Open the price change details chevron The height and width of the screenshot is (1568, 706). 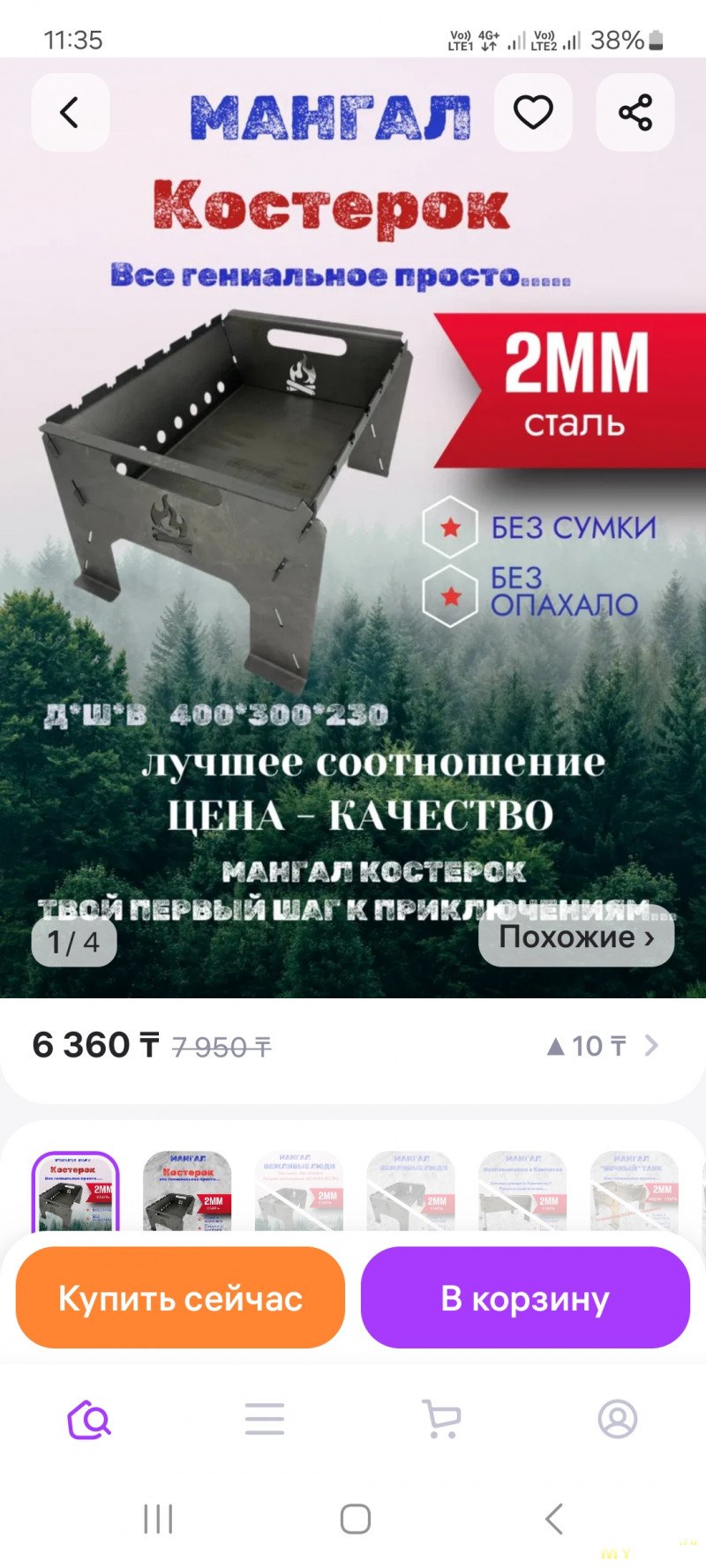pos(651,1046)
